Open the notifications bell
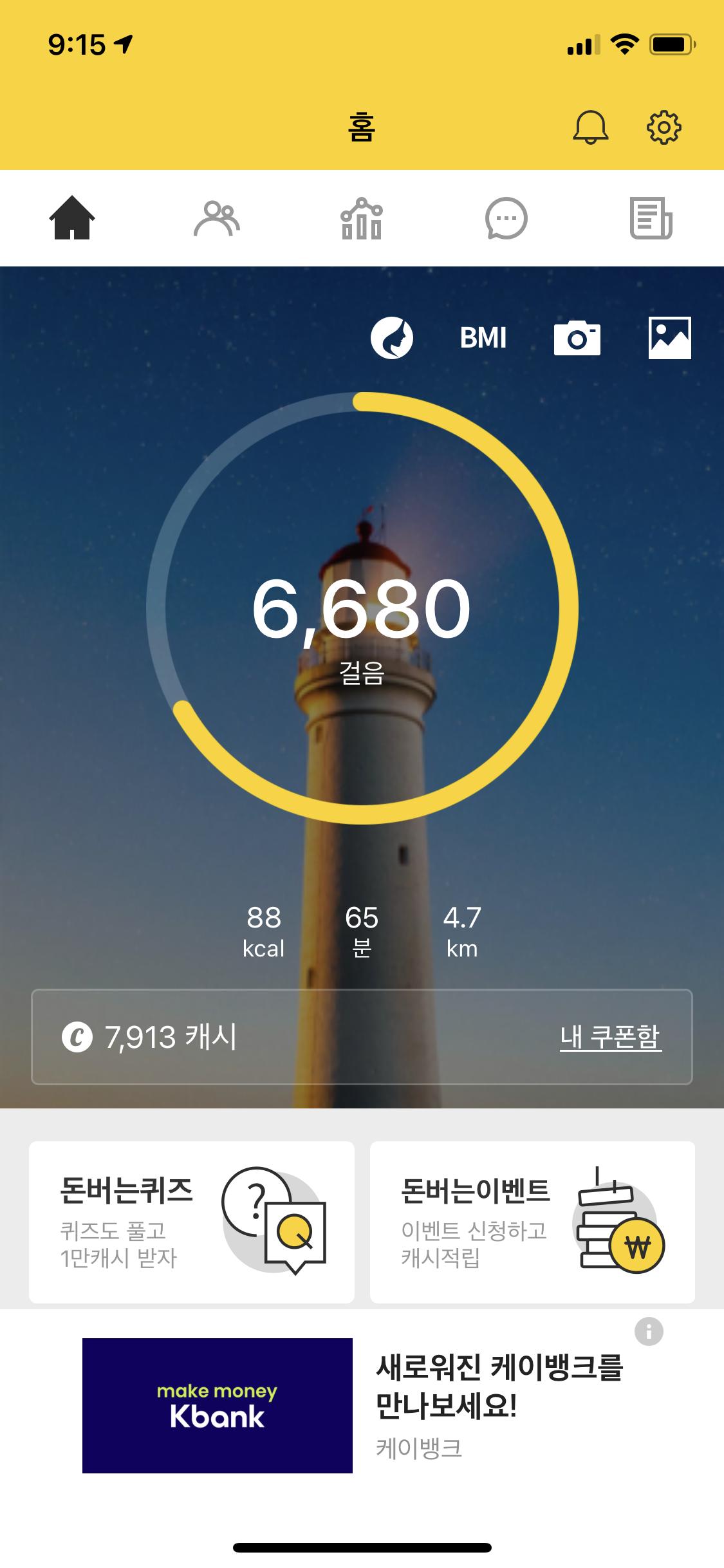The image size is (724, 1568). click(590, 127)
